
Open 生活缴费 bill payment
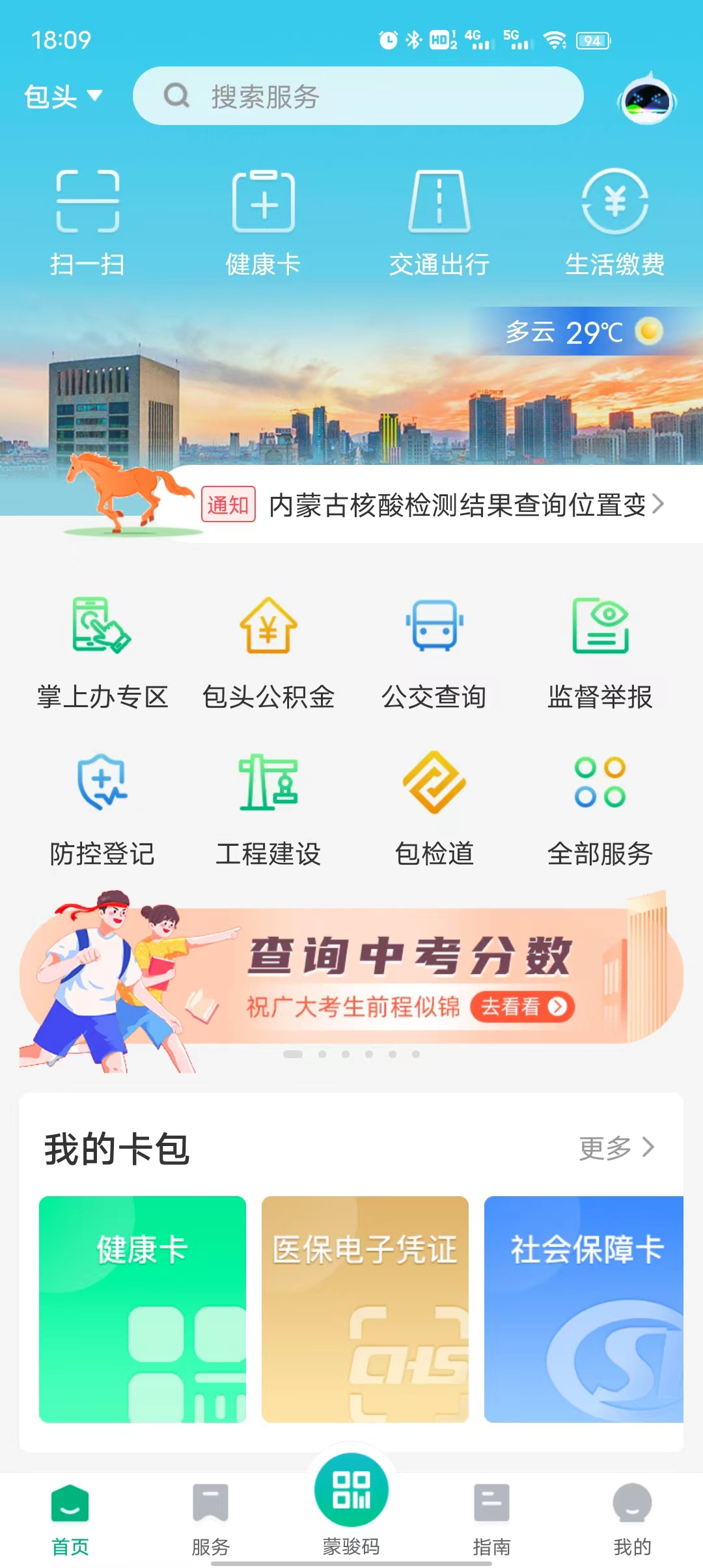click(x=614, y=221)
